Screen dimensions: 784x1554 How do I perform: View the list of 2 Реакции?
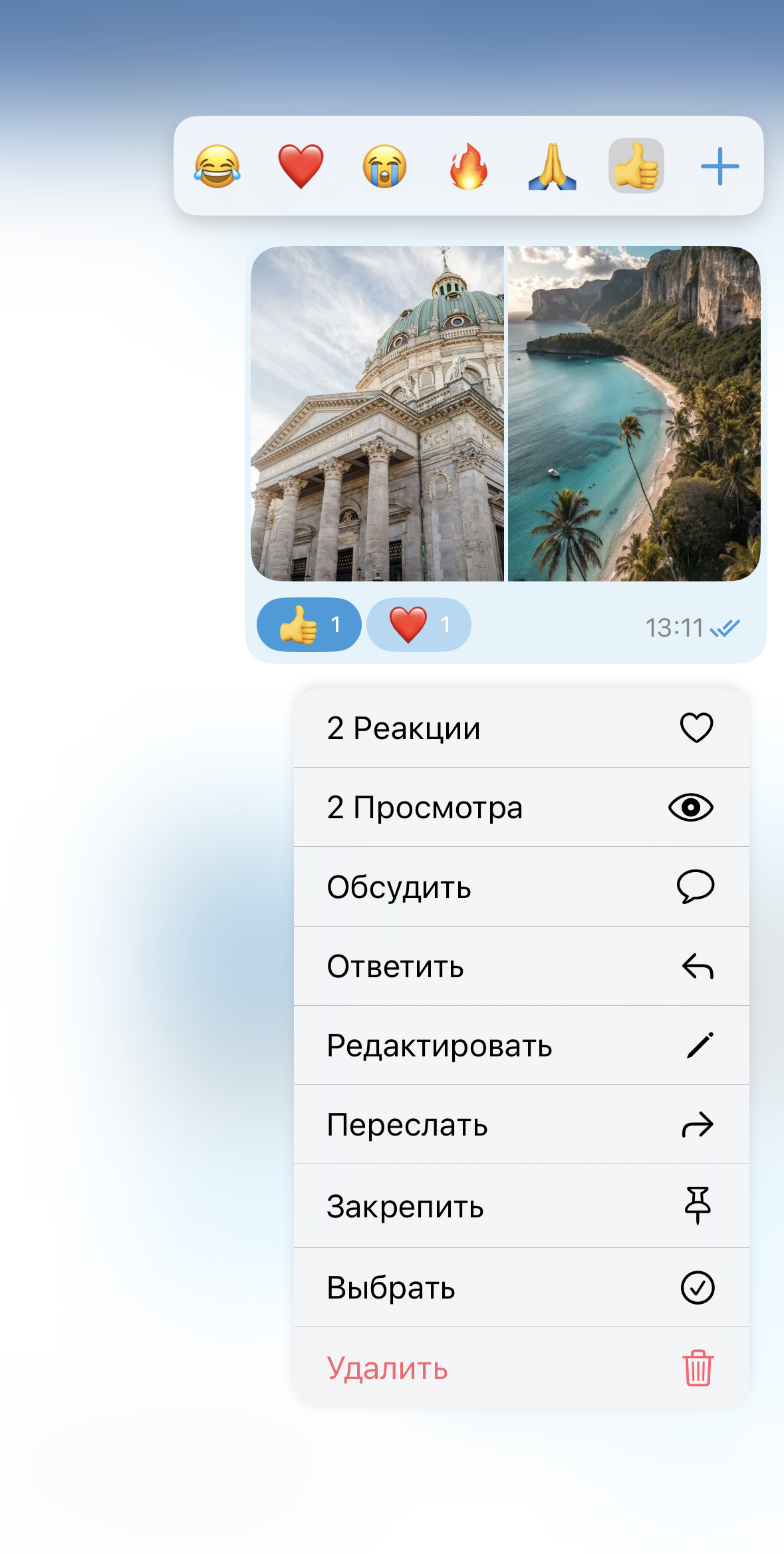tap(521, 728)
